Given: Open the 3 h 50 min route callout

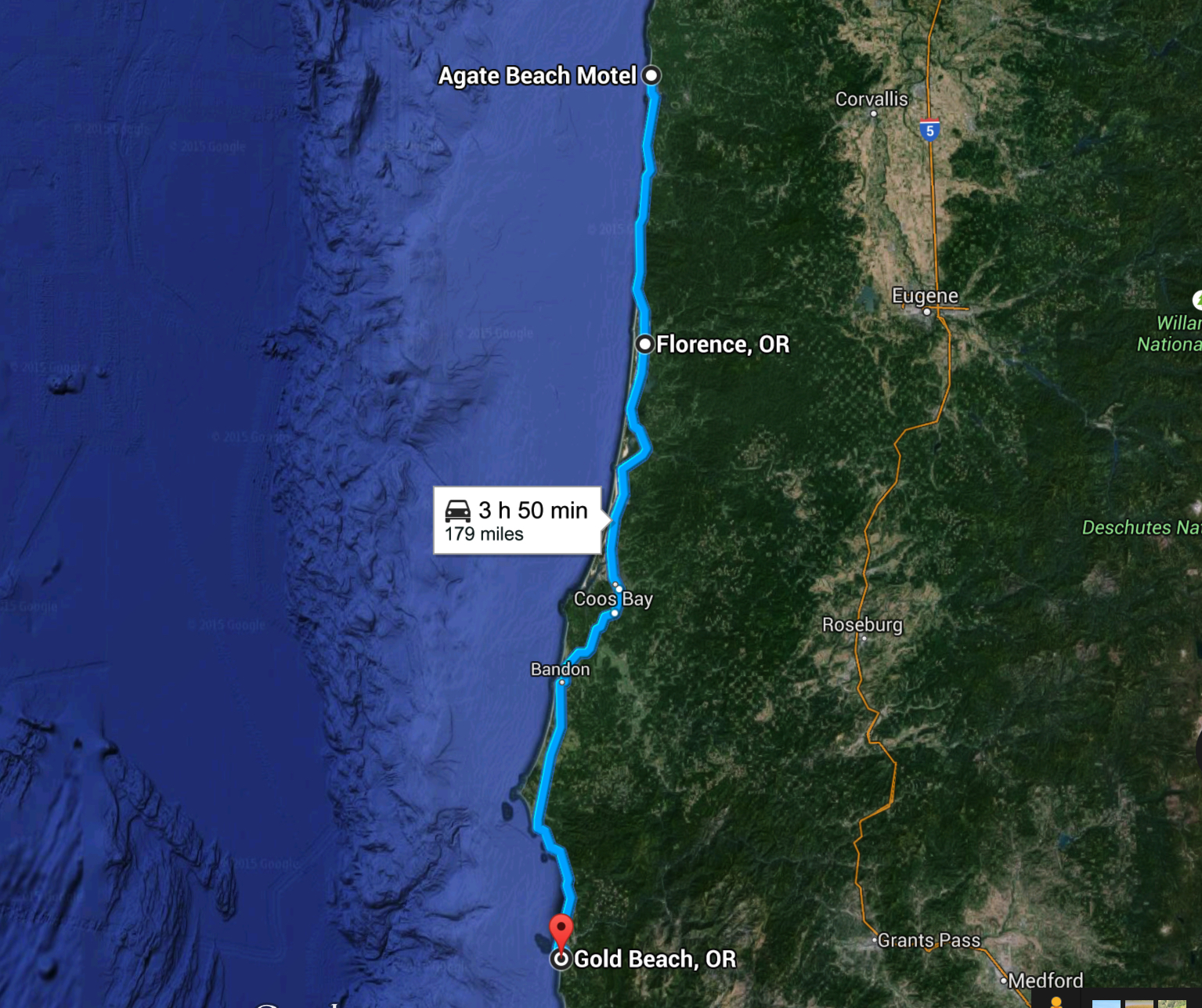Looking at the screenshot, I should (x=518, y=521).
